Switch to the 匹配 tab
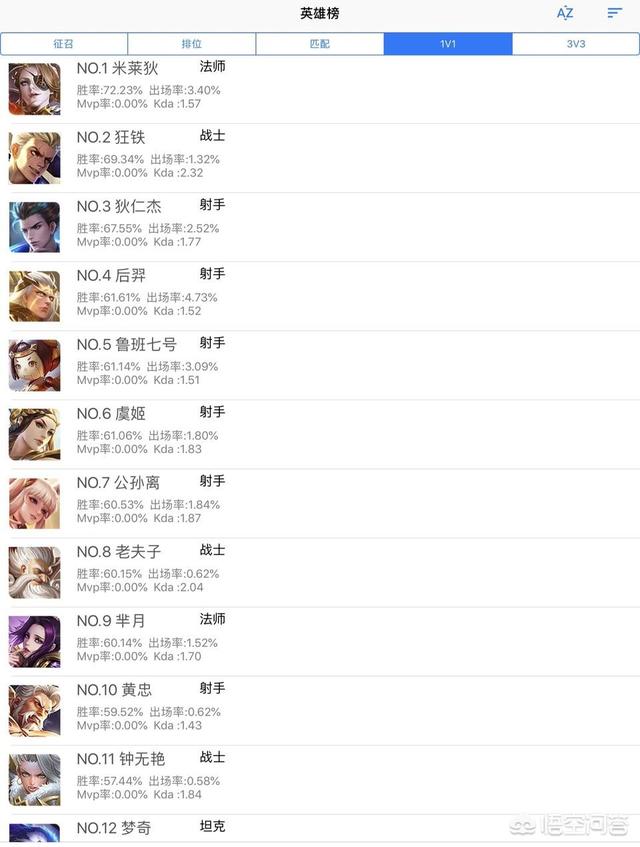The height and width of the screenshot is (847, 640). 320,44
